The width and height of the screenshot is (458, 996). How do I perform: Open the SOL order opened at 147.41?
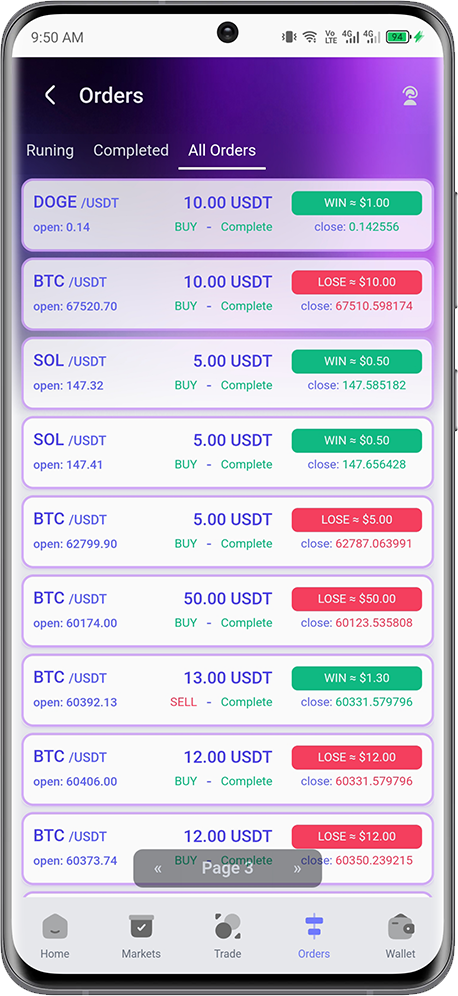coord(227,452)
